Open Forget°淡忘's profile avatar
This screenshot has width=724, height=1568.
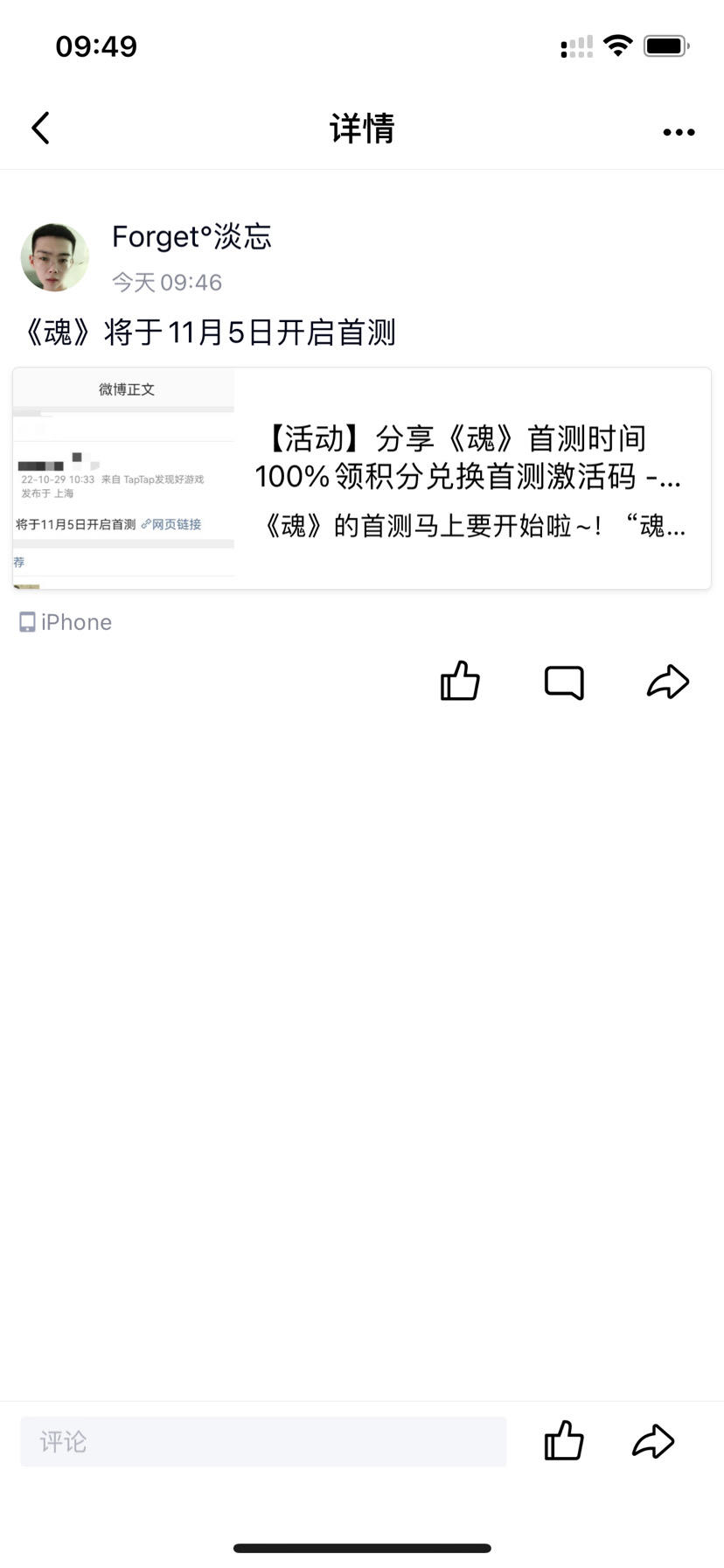pos(54,256)
